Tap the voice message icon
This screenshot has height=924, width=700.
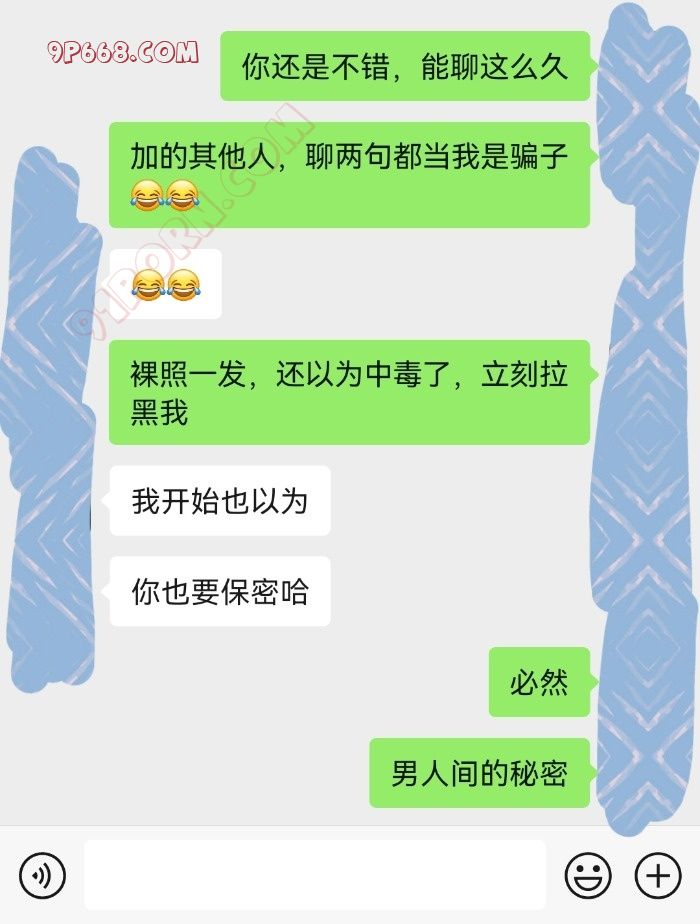pos(42,876)
